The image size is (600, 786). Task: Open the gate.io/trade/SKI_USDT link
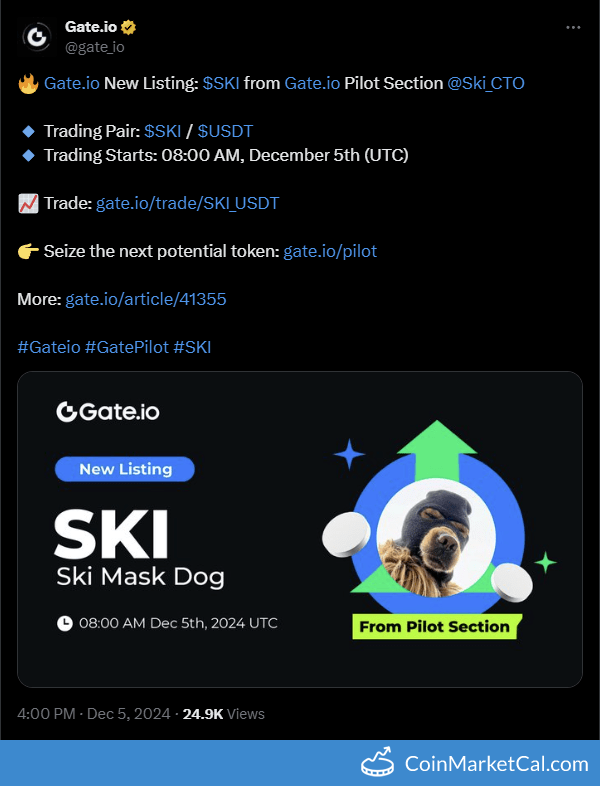(187, 204)
